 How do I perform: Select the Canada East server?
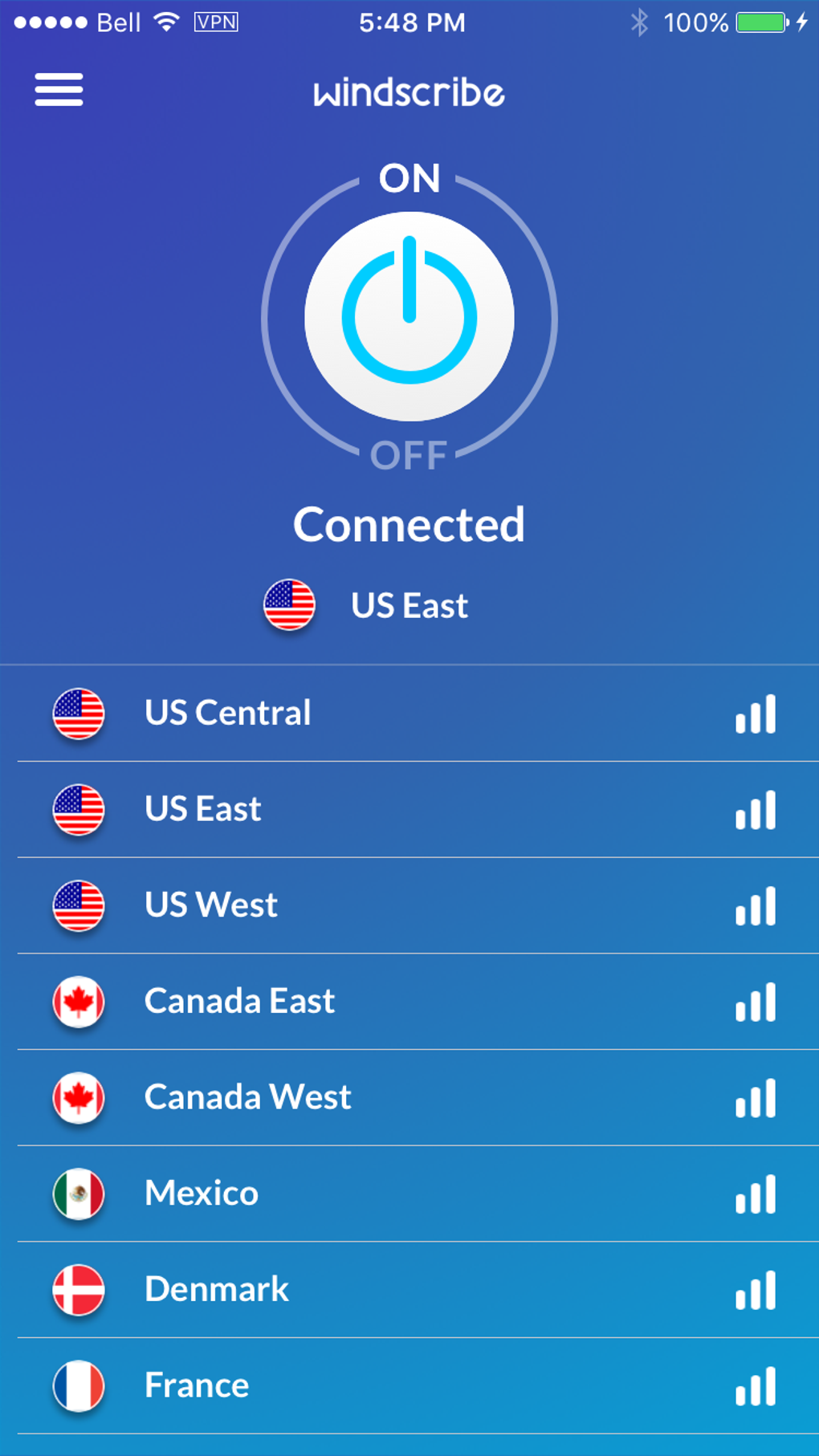(x=239, y=1001)
